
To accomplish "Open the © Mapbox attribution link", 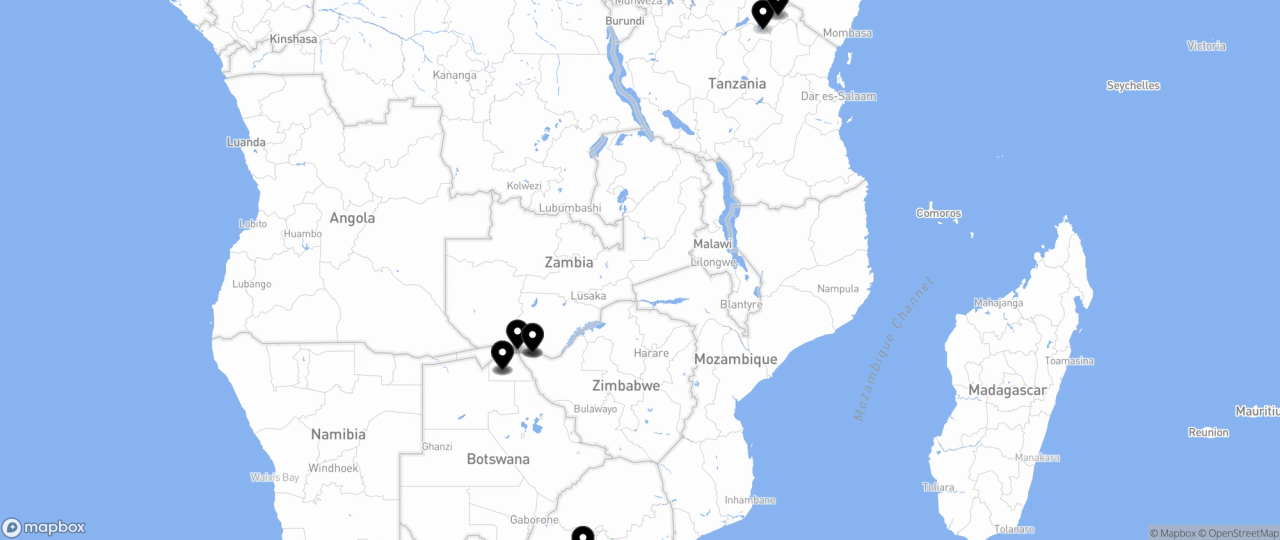I will tap(1171, 533).
